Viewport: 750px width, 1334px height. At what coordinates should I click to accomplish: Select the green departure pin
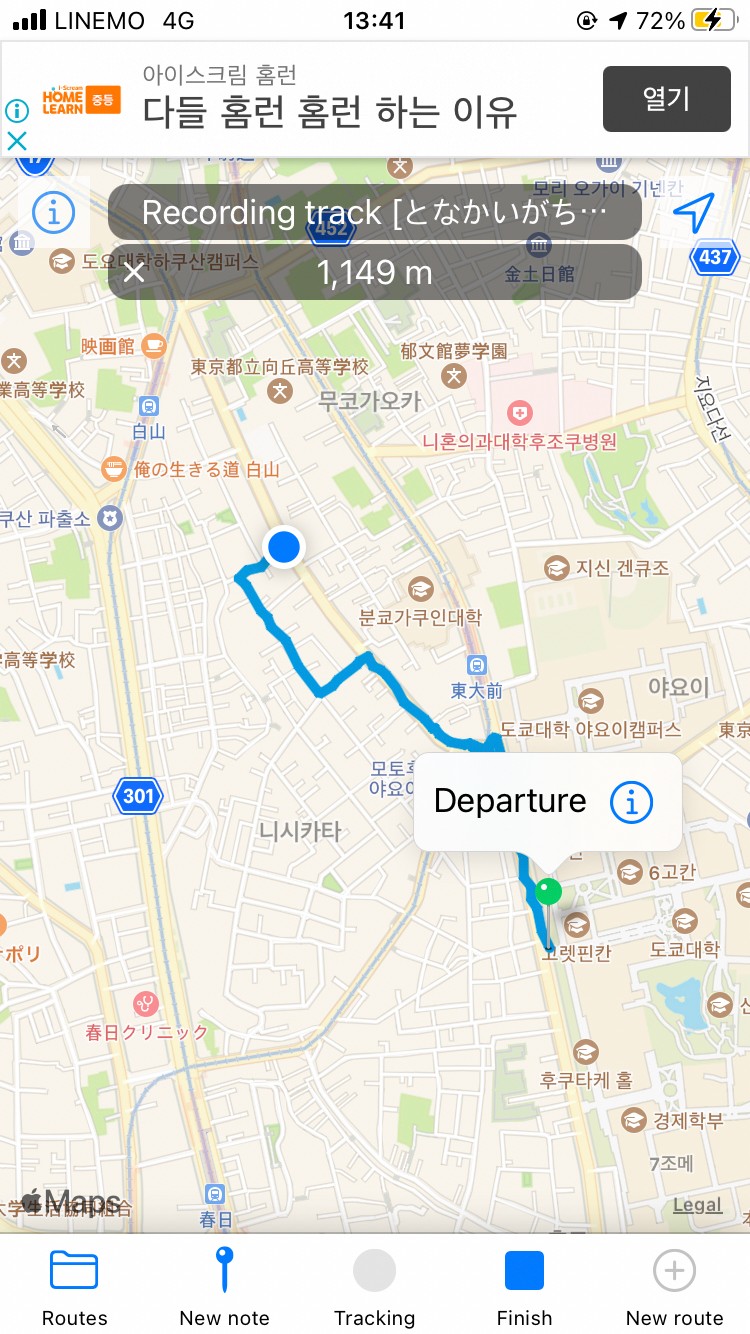click(x=548, y=891)
